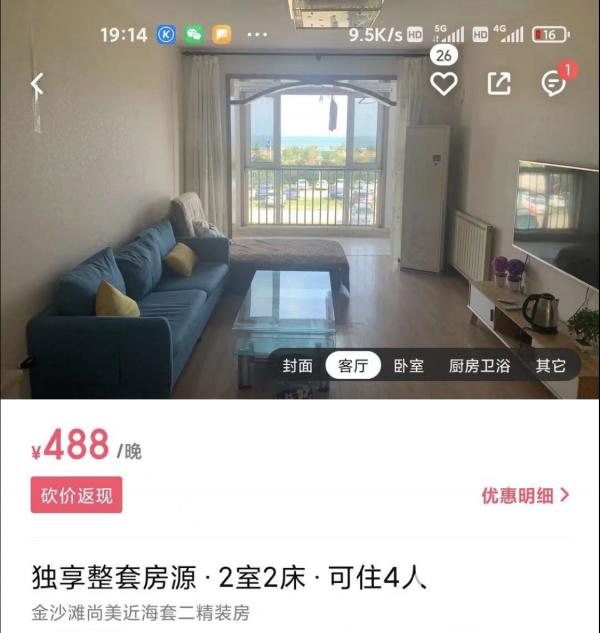
Task: Switch to the 其它 photo tab
Action: pos(550,366)
